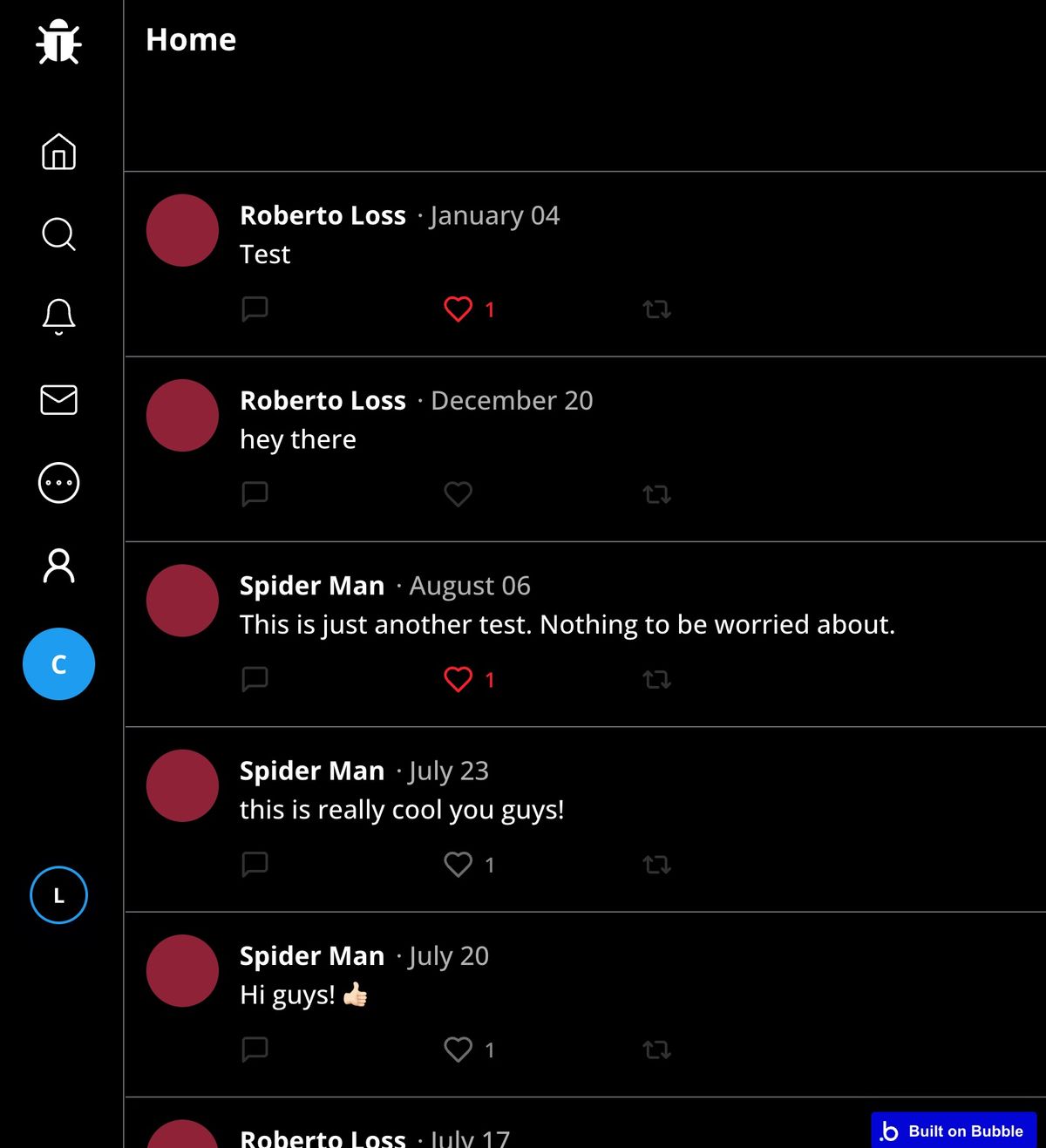The height and width of the screenshot is (1148, 1046).
Task: Comment on Roberto Loss's "Test" post
Action: [255, 309]
